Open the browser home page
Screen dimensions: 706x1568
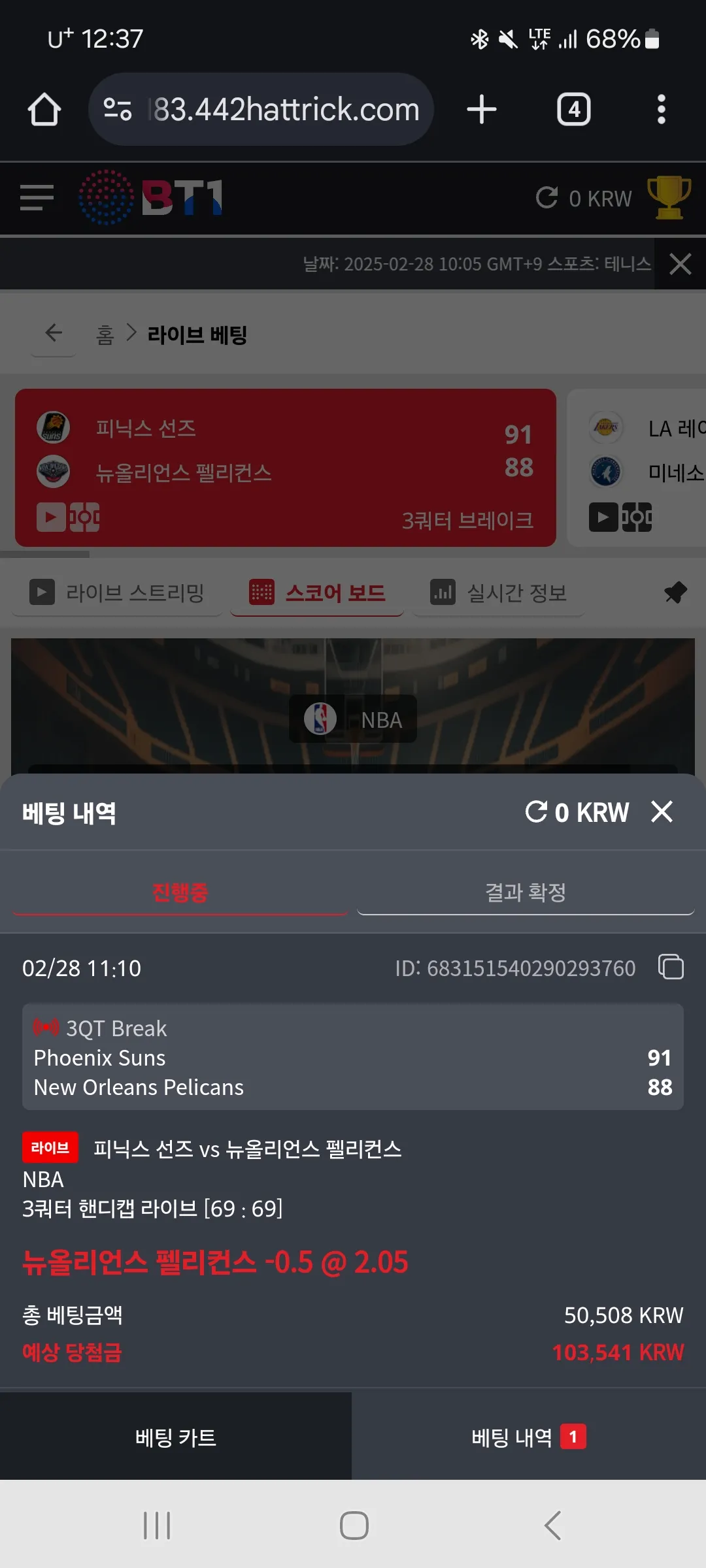[x=44, y=109]
